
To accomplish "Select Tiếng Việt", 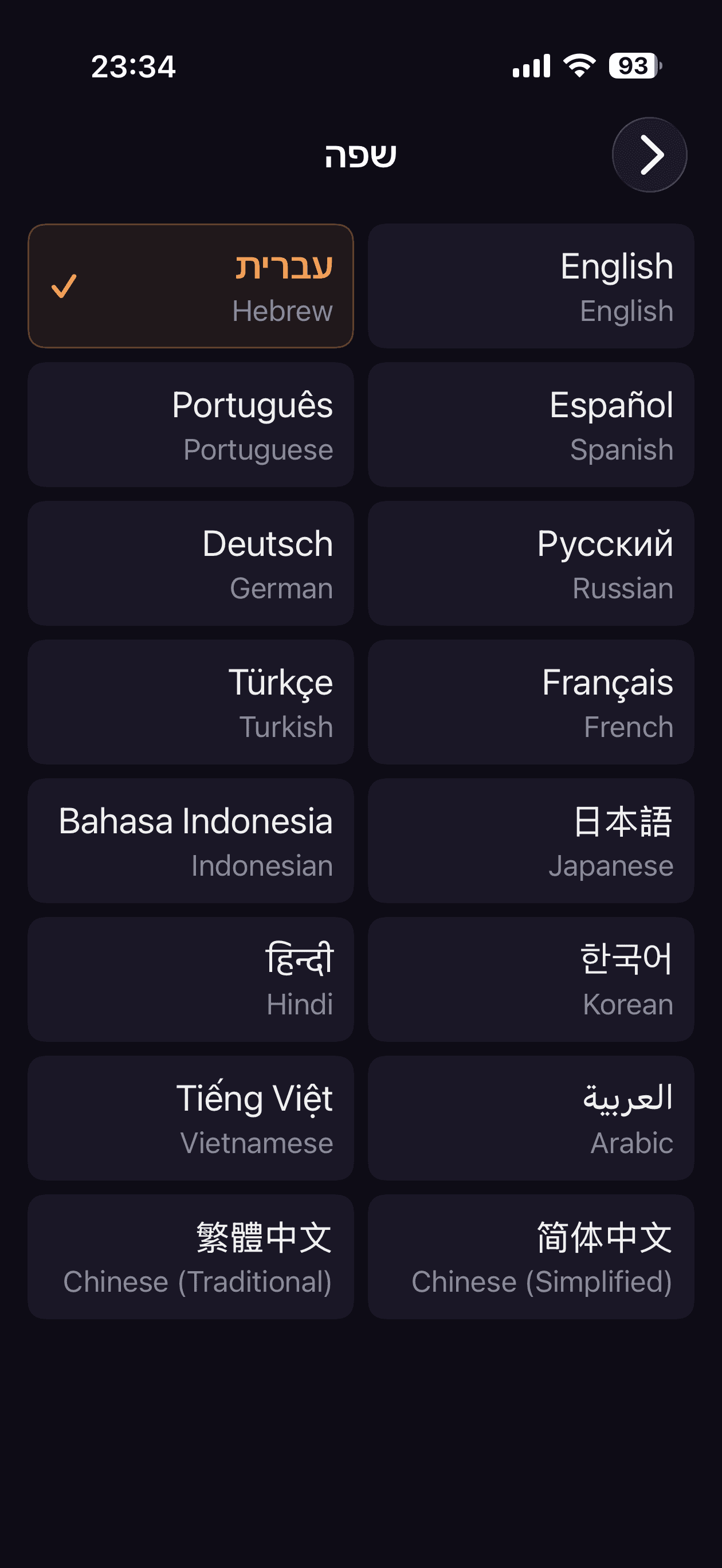I will (191, 1119).
